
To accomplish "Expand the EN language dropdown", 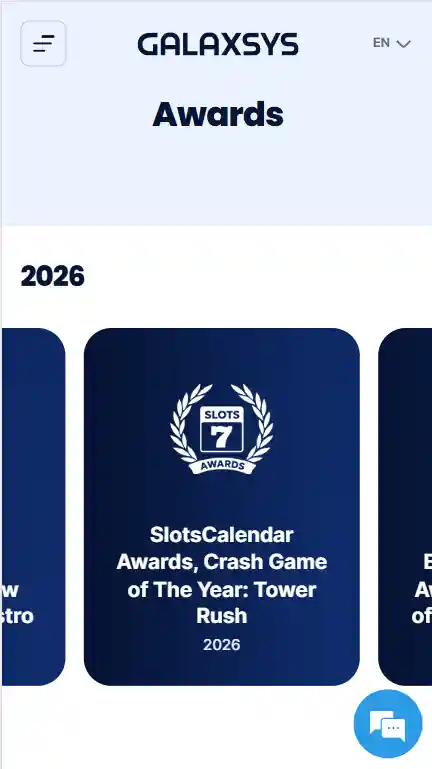I will tap(391, 43).
